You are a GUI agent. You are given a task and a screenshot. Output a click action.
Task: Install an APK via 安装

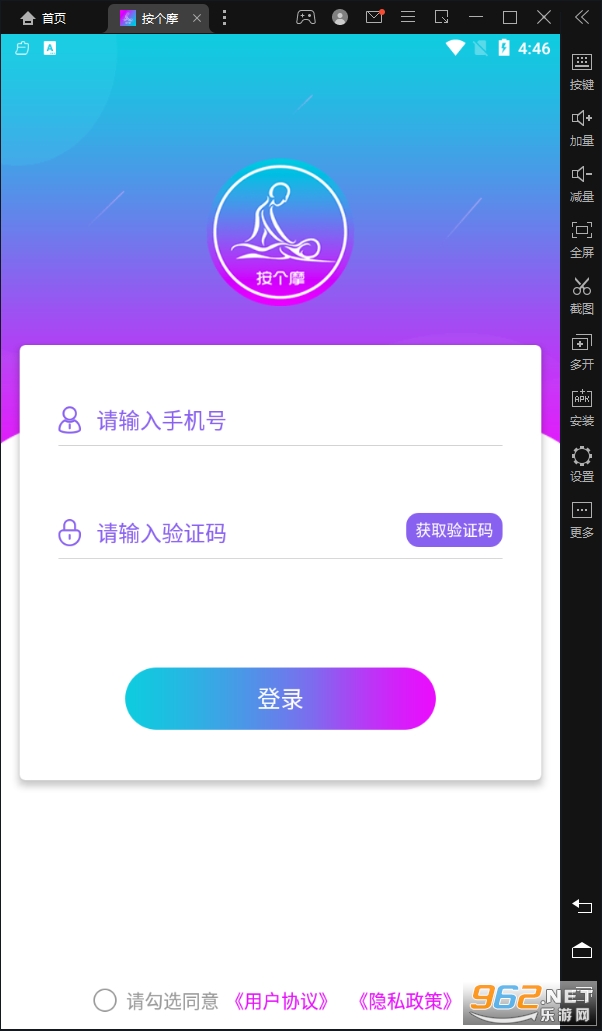[582, 407]
